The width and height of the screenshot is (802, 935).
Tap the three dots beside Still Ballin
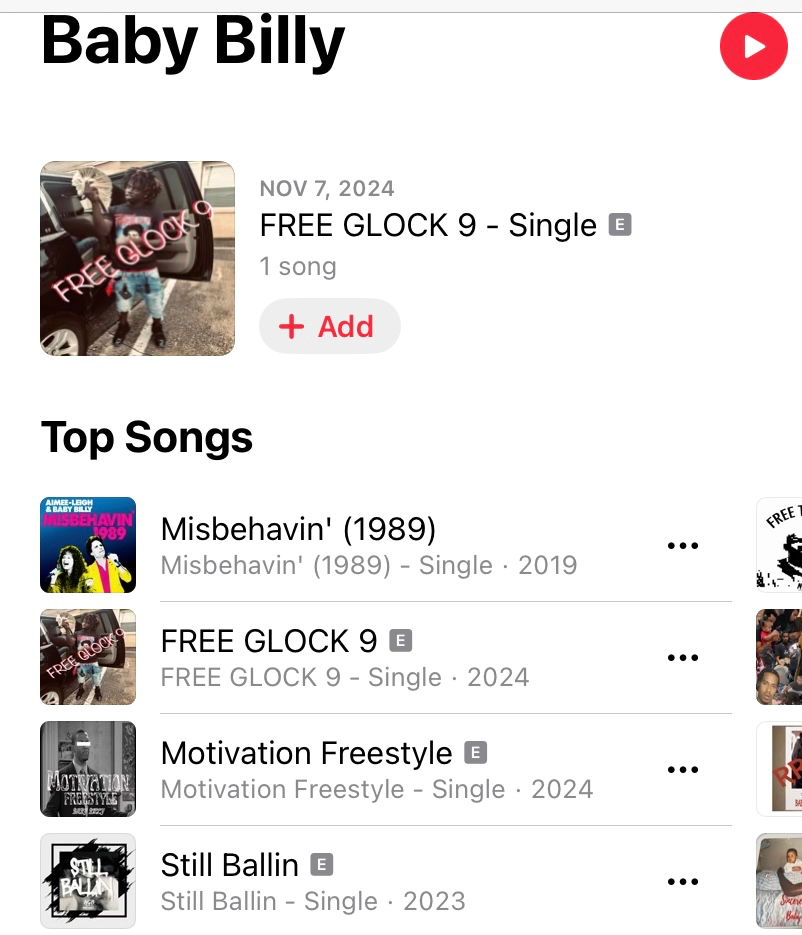[x=682, y=882]
